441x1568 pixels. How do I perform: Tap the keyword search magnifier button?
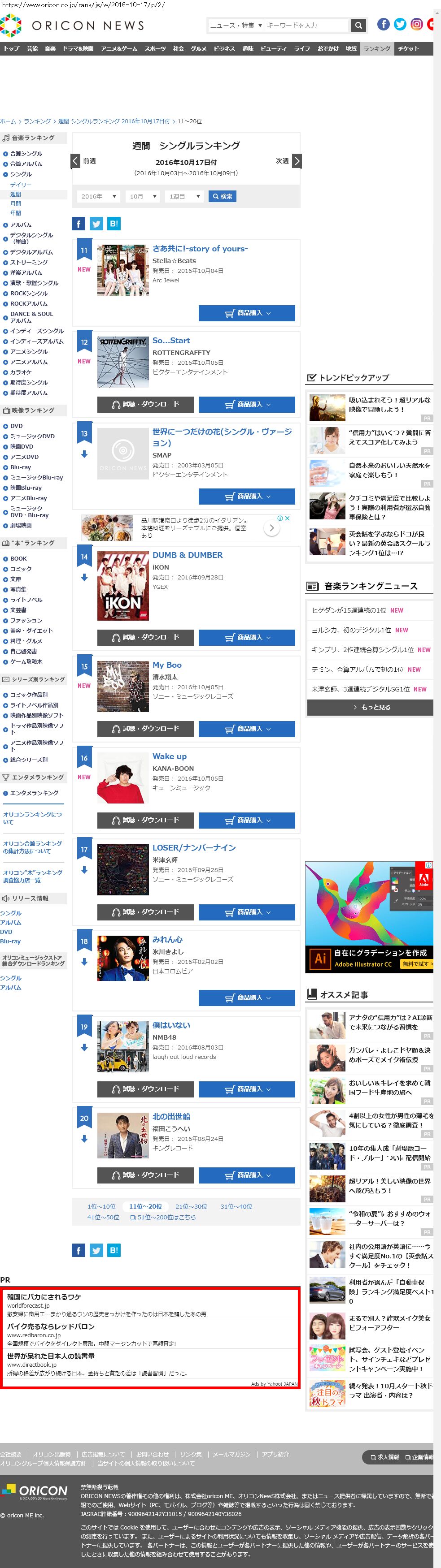358,26
